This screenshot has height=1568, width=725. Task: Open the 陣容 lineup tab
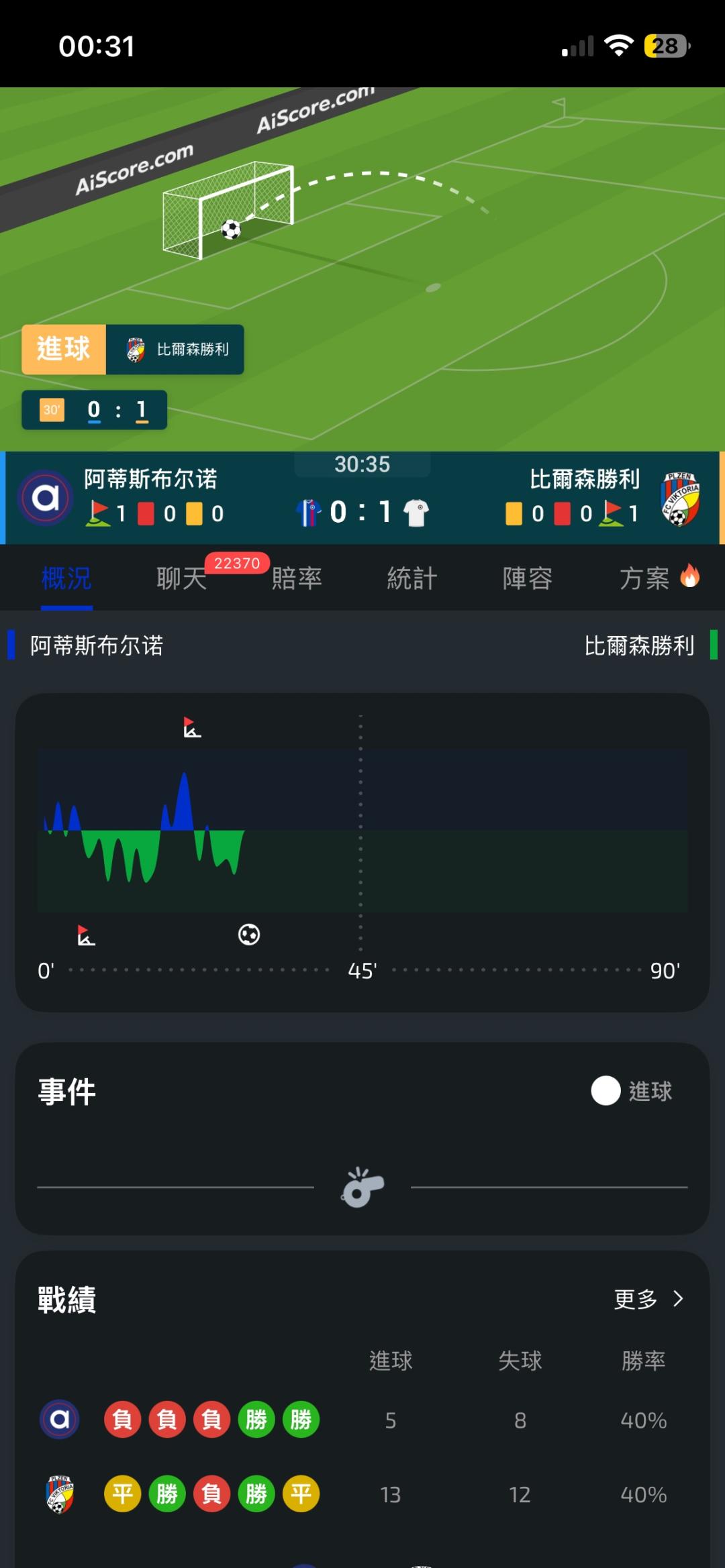[528, 578]
